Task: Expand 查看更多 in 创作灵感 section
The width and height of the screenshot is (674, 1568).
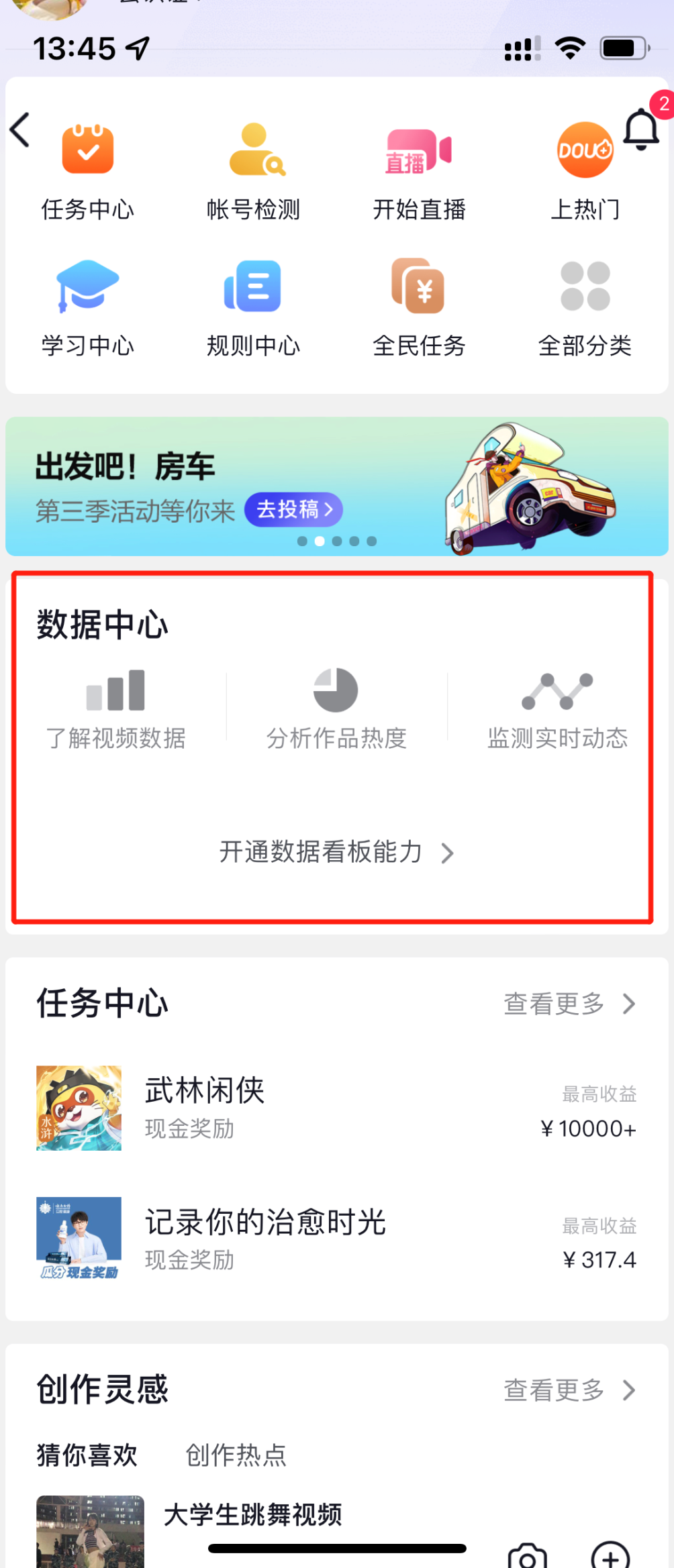Action: tap(570, 1390)
